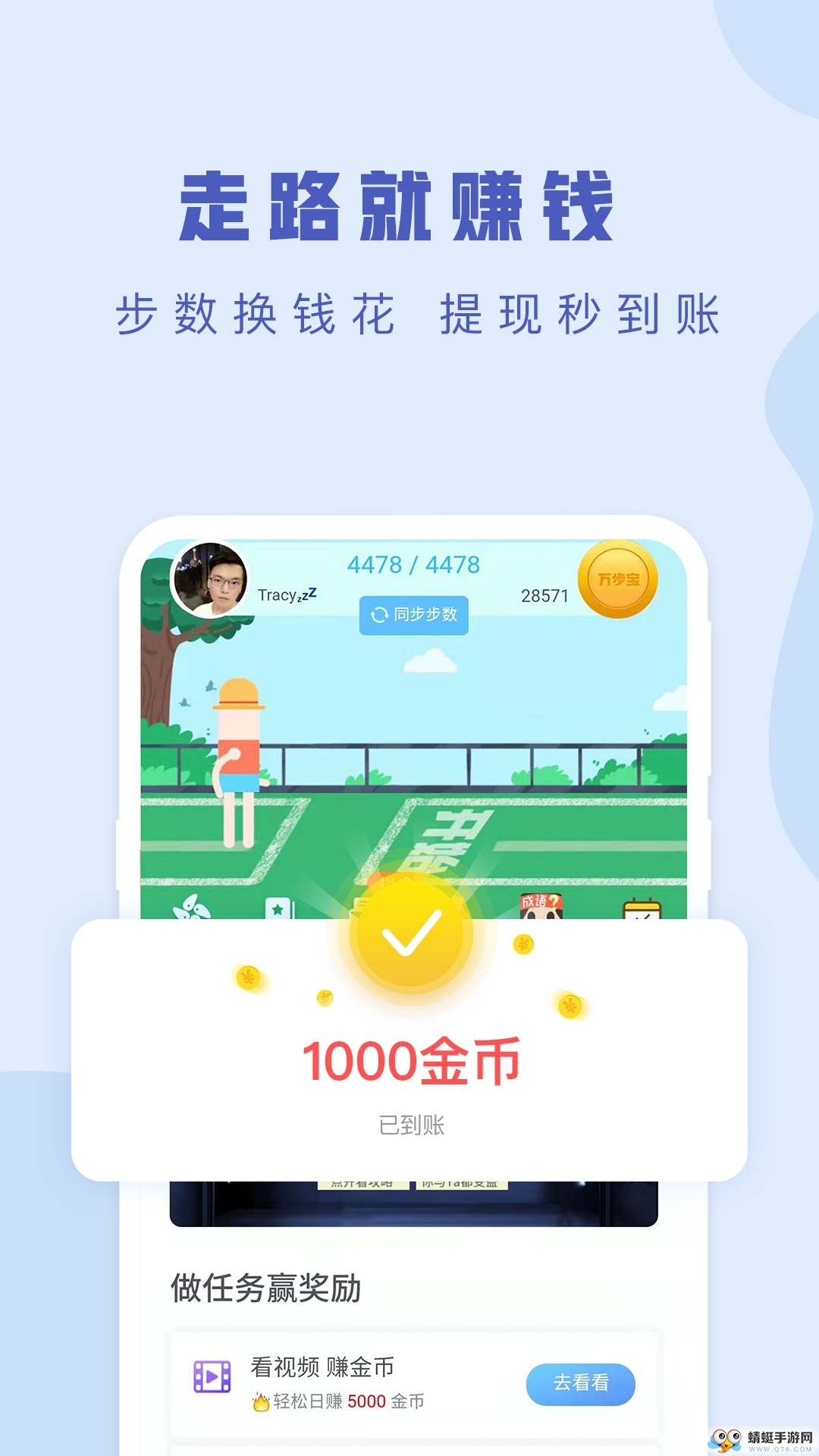The height and width of the screenshot is (1456, 819).
Task: Tap the 1000金币 reward text
Action: pos(409,1060)
